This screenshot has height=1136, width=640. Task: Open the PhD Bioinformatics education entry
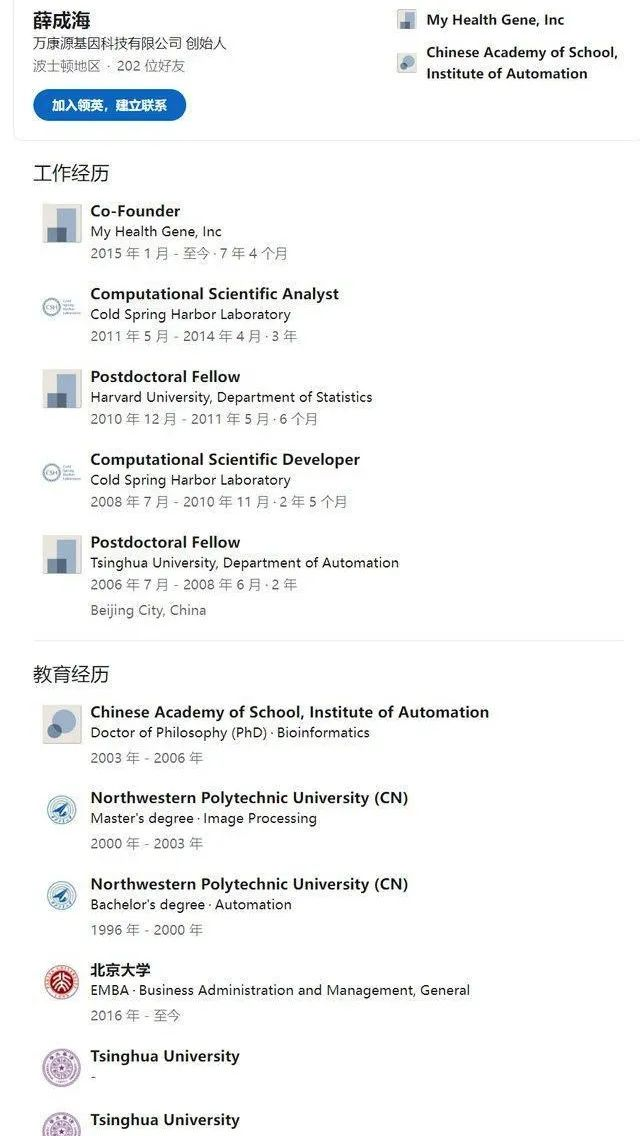pyautogui.click(x=289, y=713)
